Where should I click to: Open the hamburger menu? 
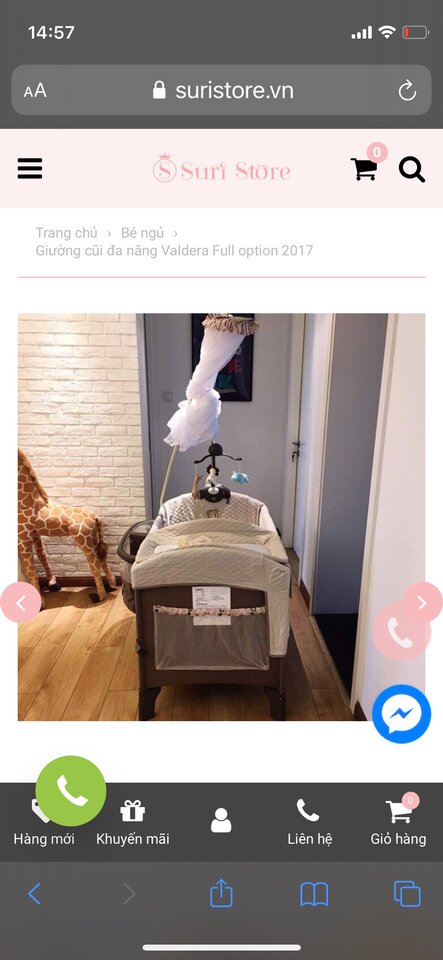(30, 168)
